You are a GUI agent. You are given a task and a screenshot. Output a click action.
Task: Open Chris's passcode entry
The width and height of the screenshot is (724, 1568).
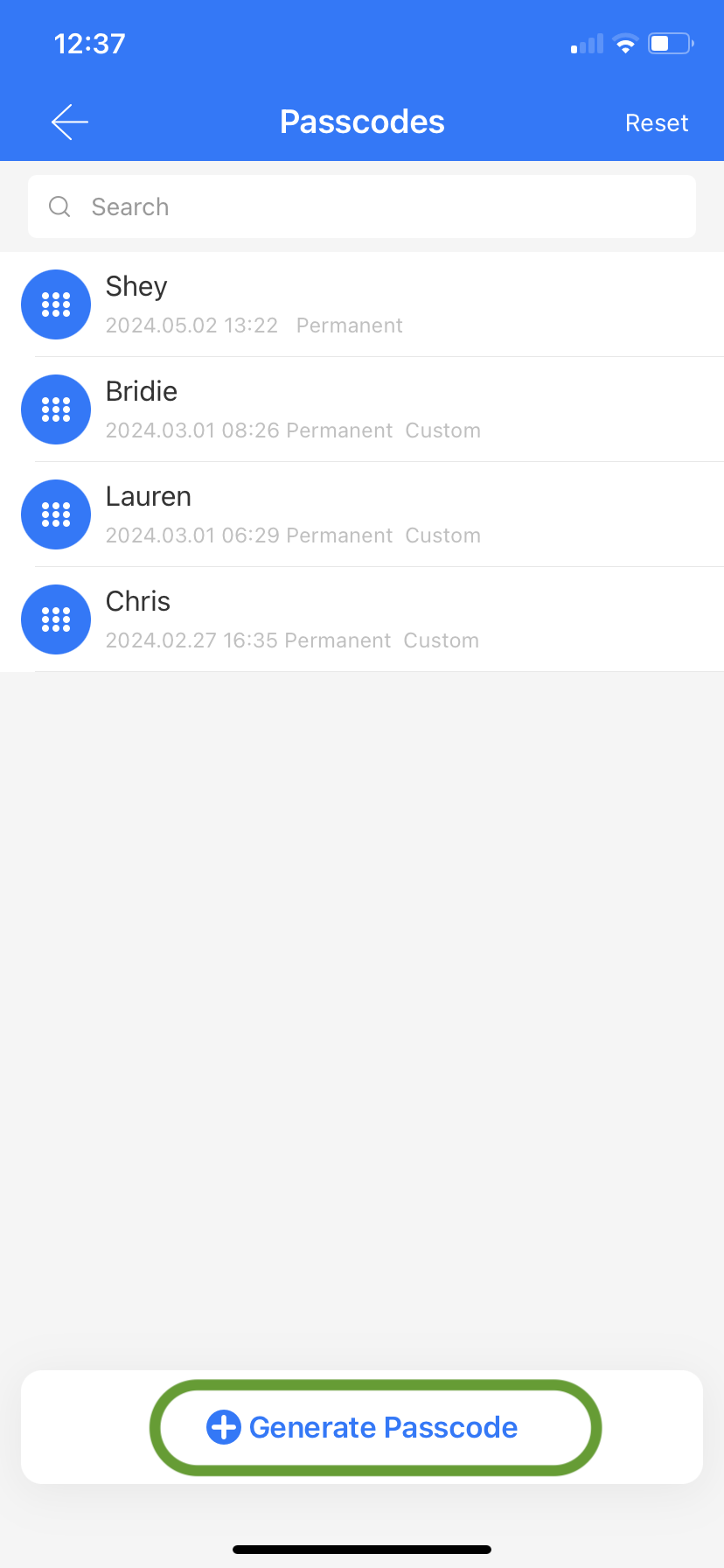click(x=362, y=619)
